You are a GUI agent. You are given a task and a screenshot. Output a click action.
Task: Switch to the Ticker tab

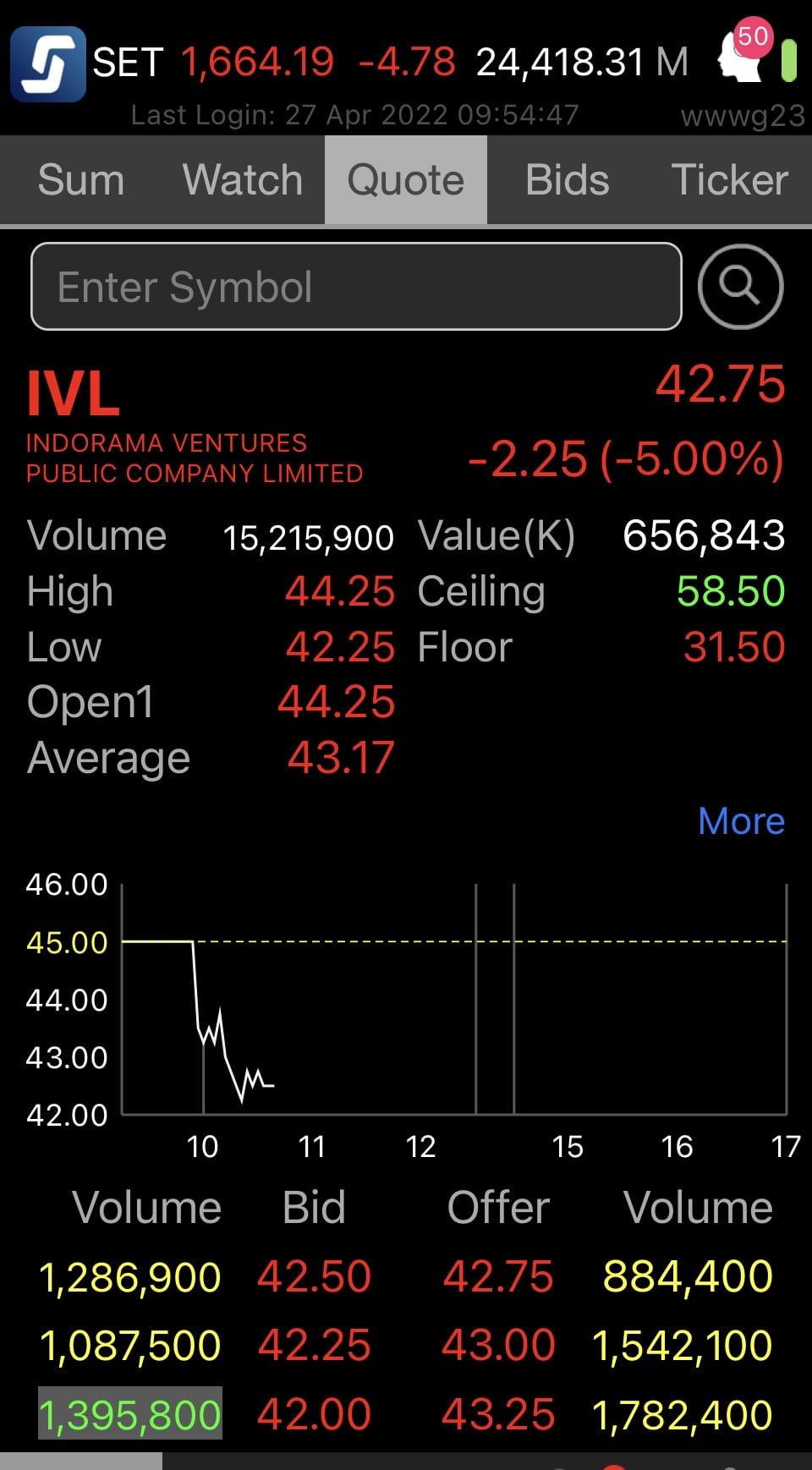[730, 180]
